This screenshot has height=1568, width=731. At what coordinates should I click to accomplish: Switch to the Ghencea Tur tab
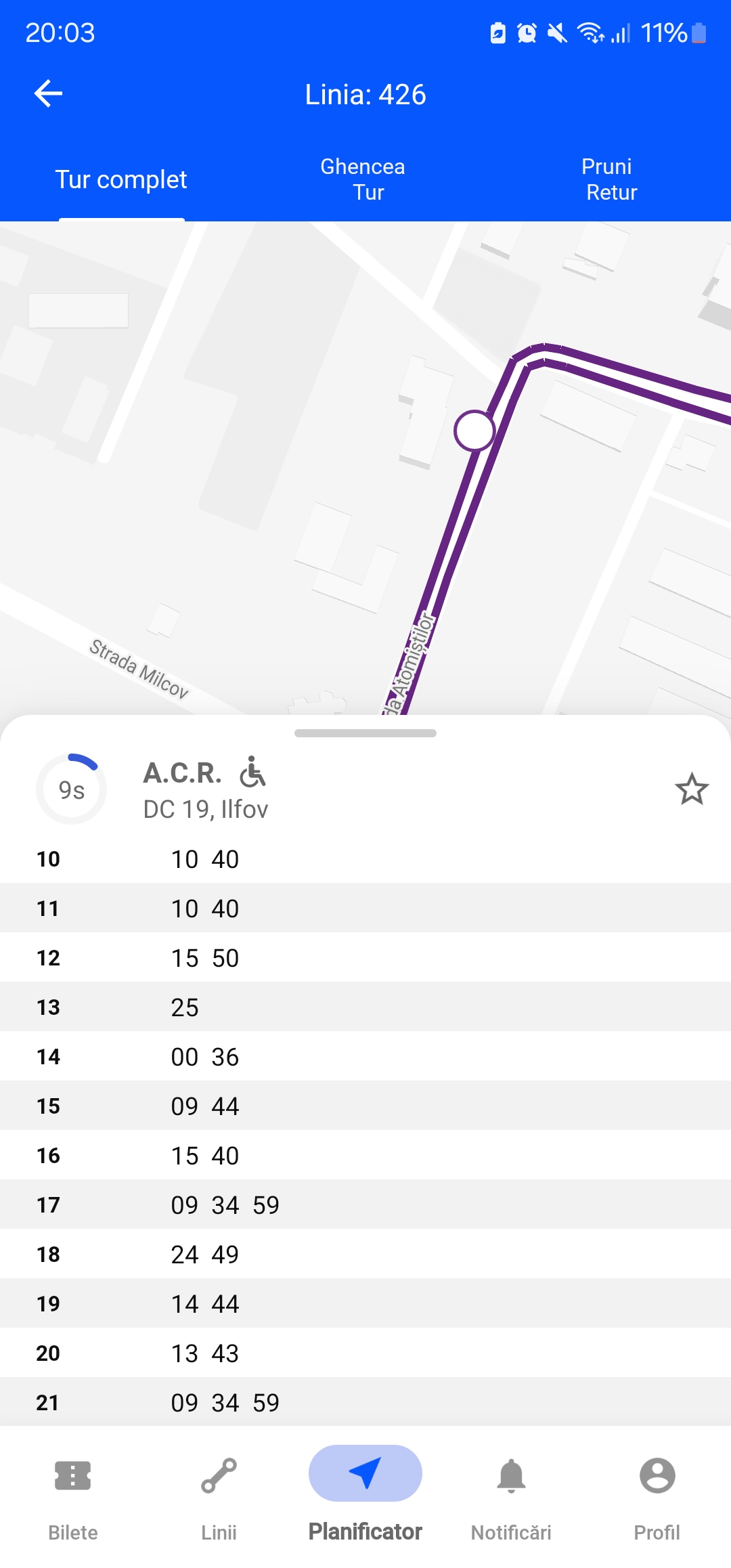pos(363,180)
